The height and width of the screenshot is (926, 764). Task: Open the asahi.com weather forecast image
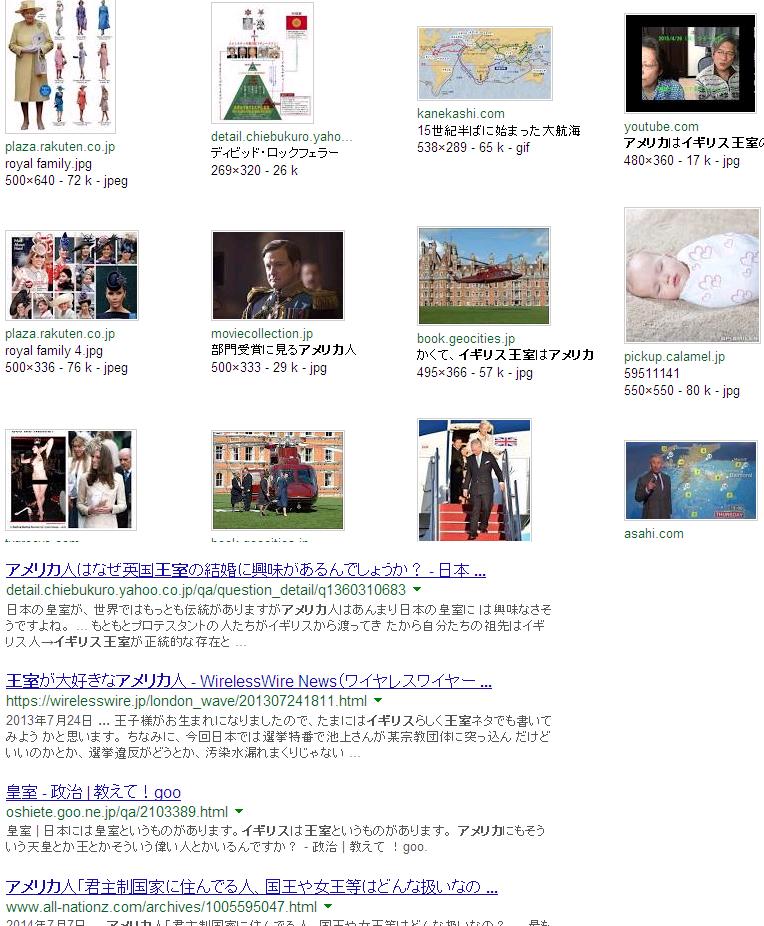(690, 480)
